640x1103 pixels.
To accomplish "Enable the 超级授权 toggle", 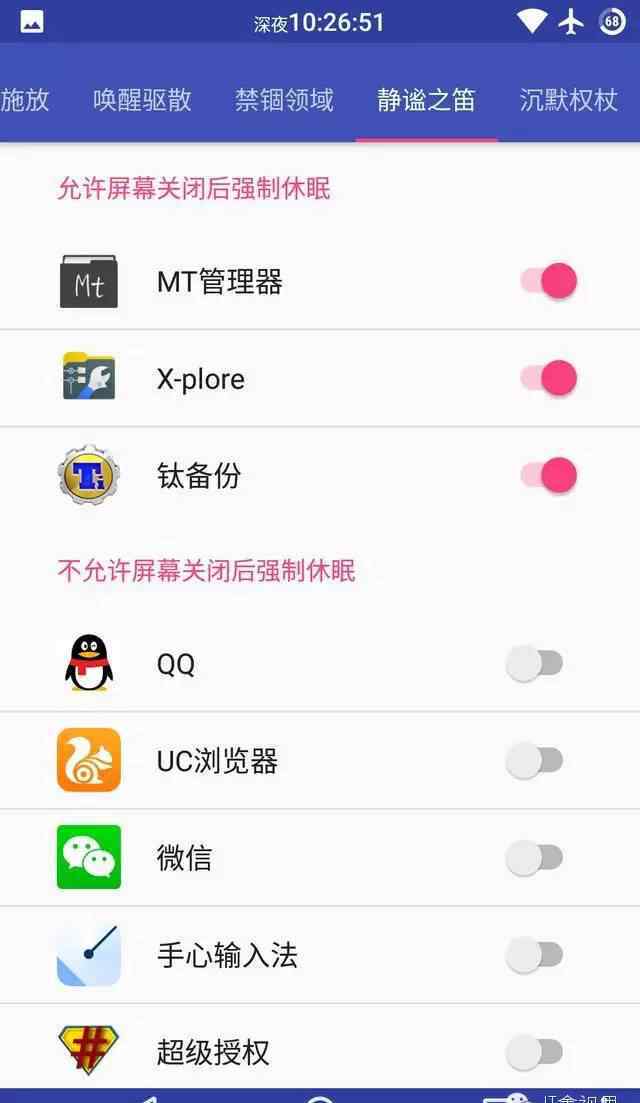I will pos(535,1052).
